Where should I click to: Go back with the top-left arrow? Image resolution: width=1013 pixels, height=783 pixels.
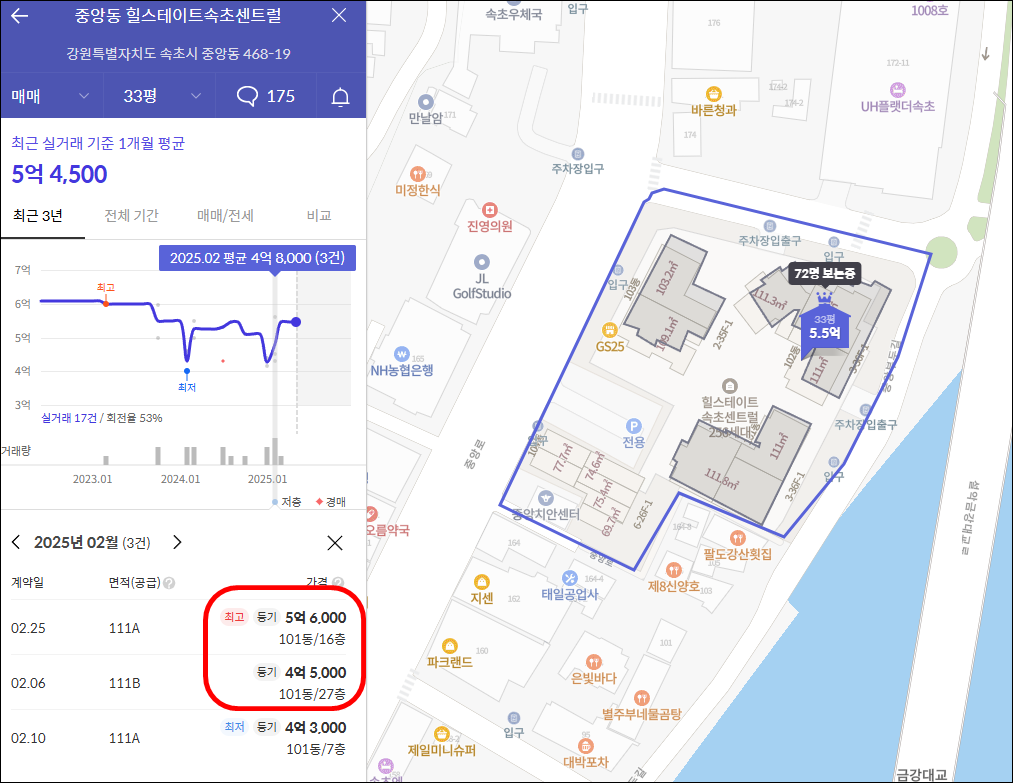coord(19,16)
